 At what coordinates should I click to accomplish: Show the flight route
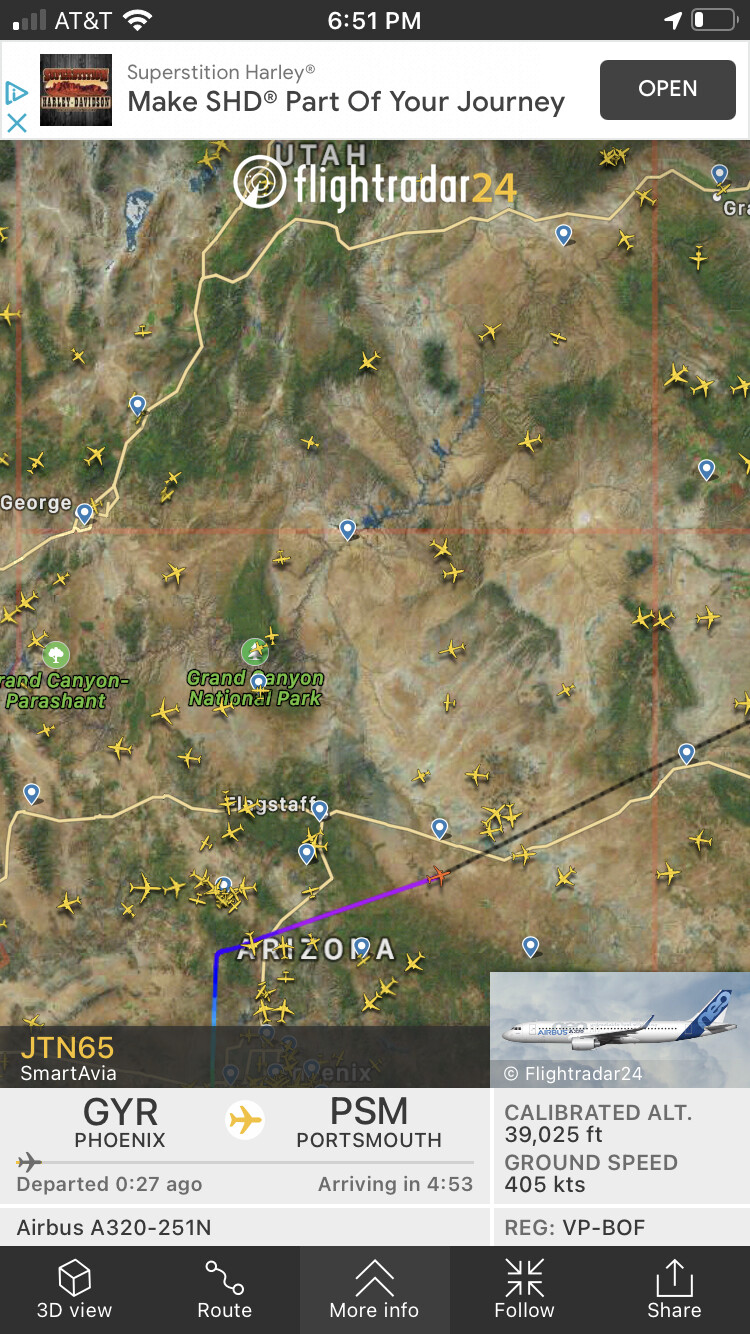tap(225, 1289)
